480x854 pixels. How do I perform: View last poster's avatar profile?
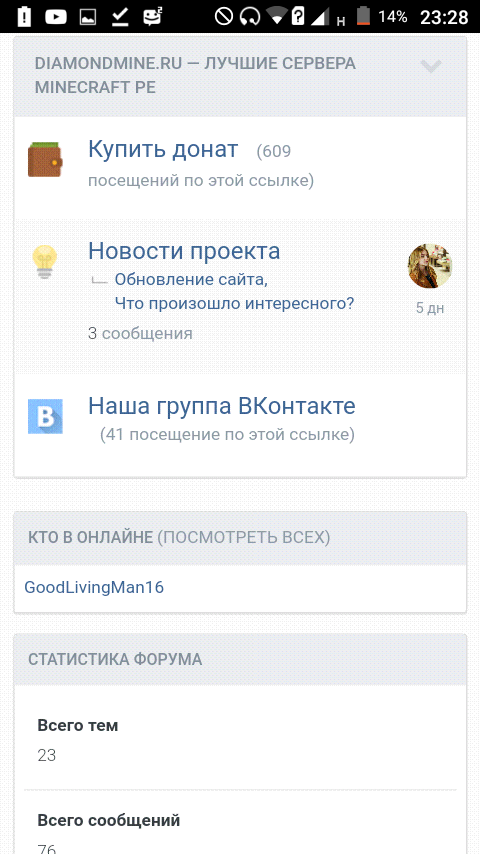(x=430, y=266)
